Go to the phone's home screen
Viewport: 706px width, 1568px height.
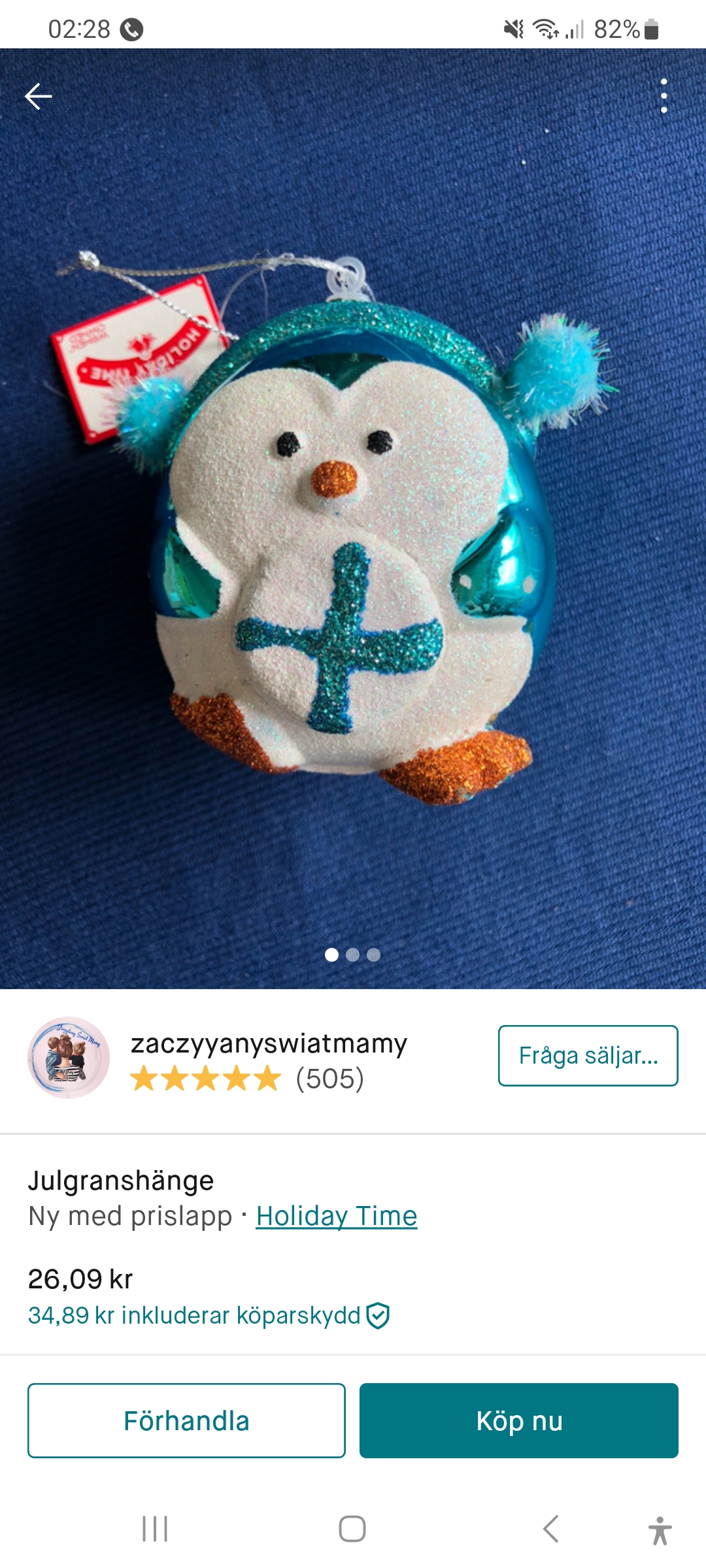(x=352, y=1529)
